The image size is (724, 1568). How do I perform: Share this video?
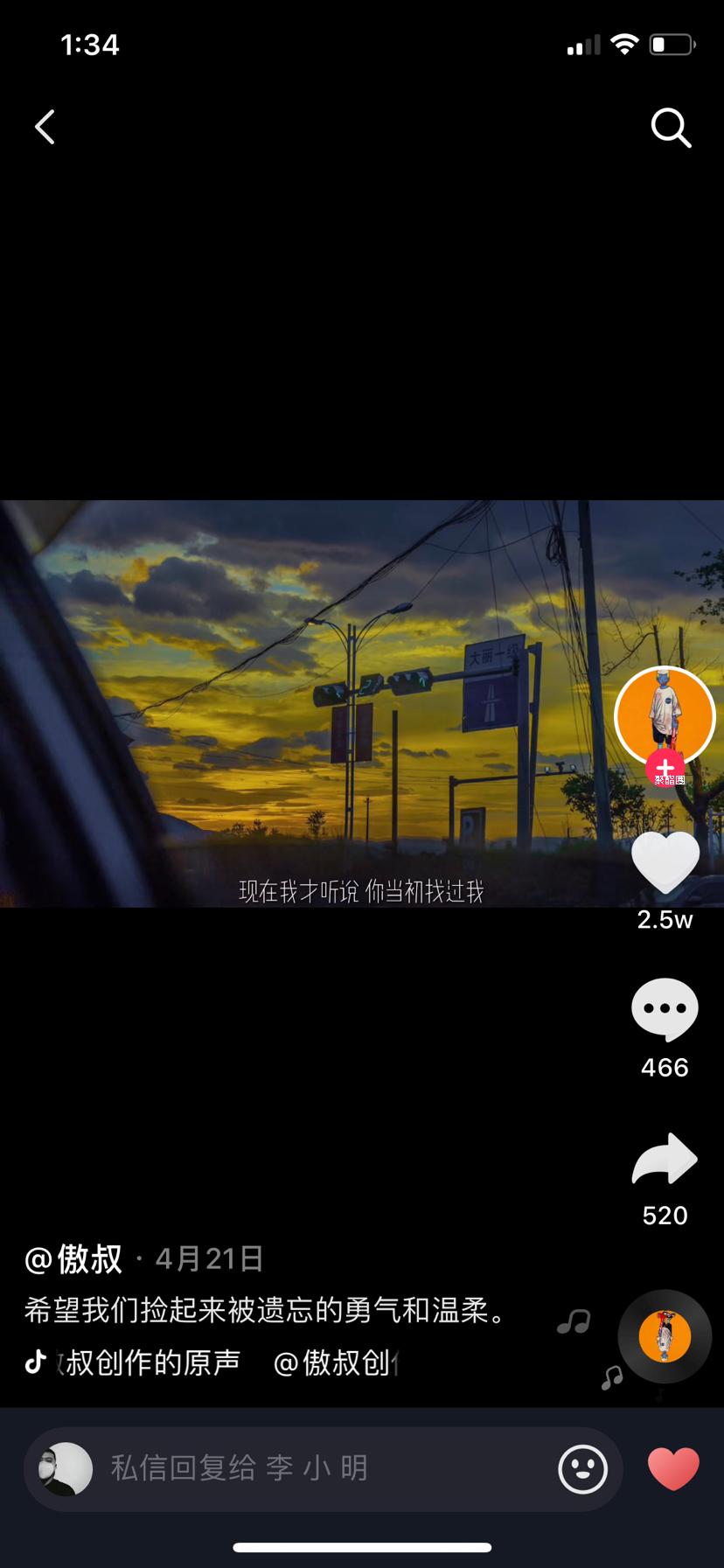[x=665, y=1159]
